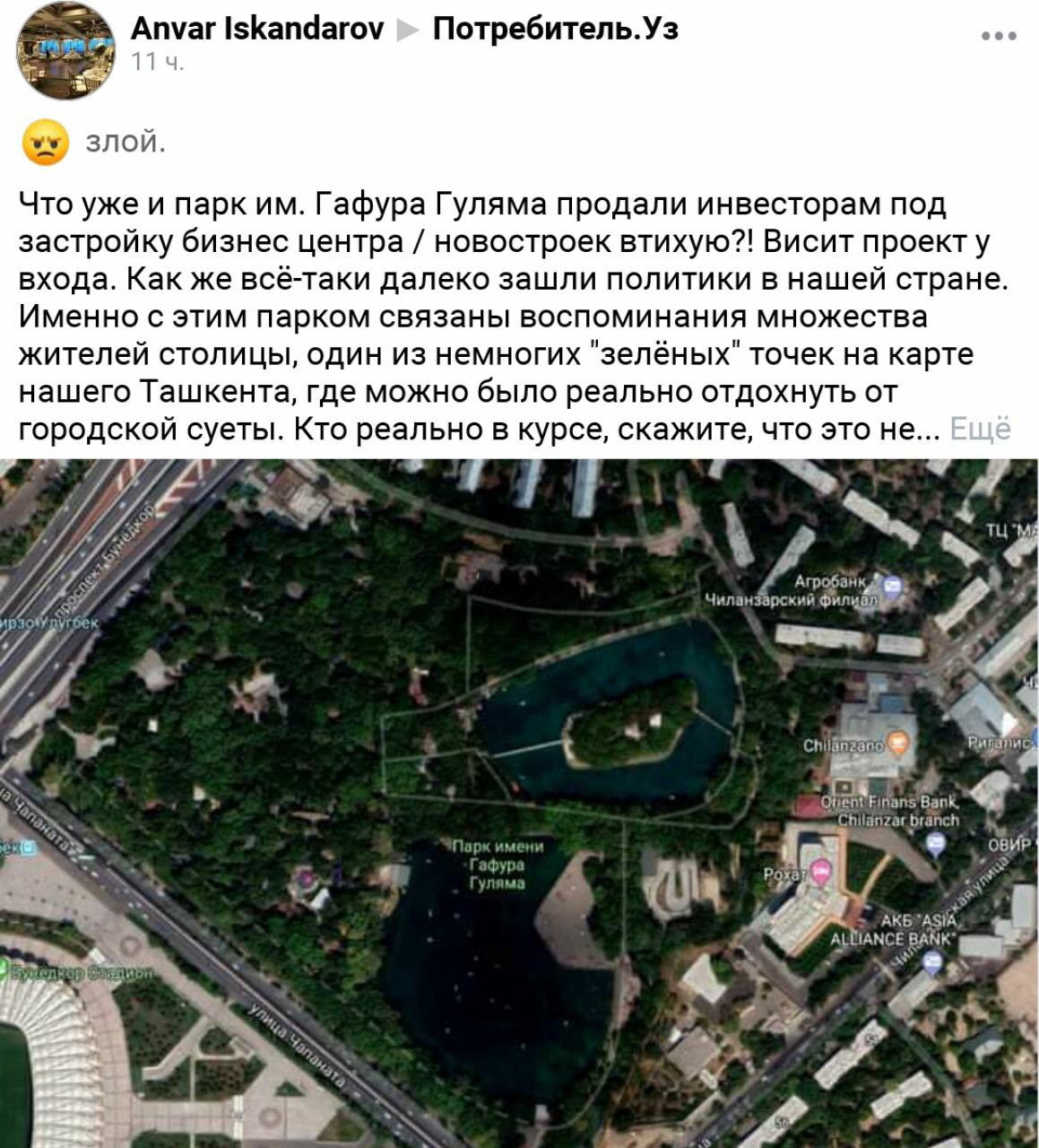The height and width of the screenshot is (1148, 1039).
Task: Open Anvar Iskandarov's profile name link
Action: point(256,30)
